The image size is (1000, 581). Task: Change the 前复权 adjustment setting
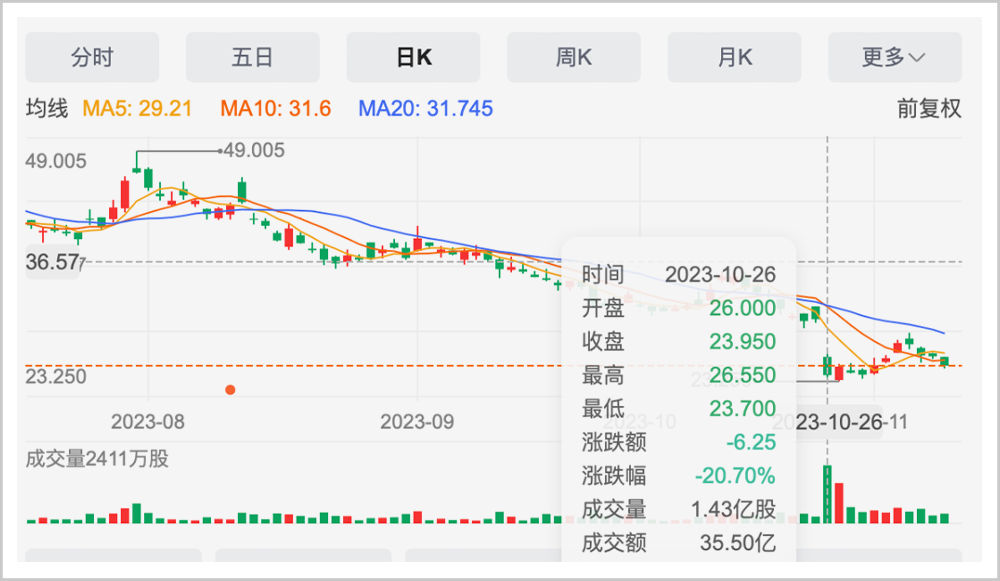(x=928, y=108)
